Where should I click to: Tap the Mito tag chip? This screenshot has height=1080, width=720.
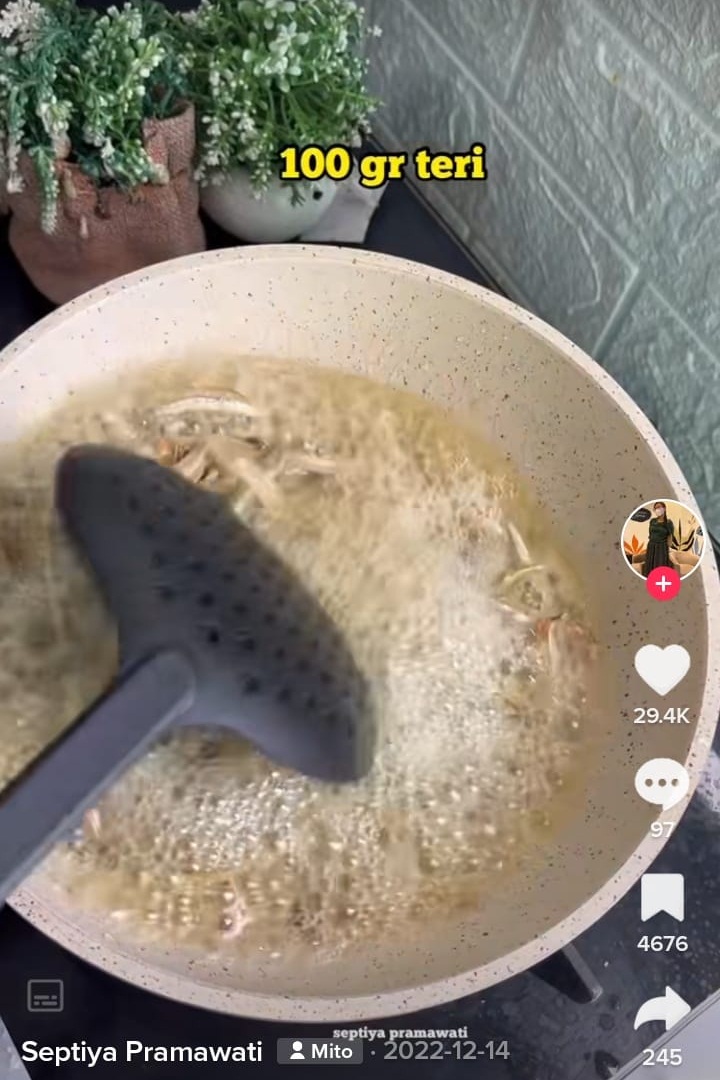pos(320,1052)
